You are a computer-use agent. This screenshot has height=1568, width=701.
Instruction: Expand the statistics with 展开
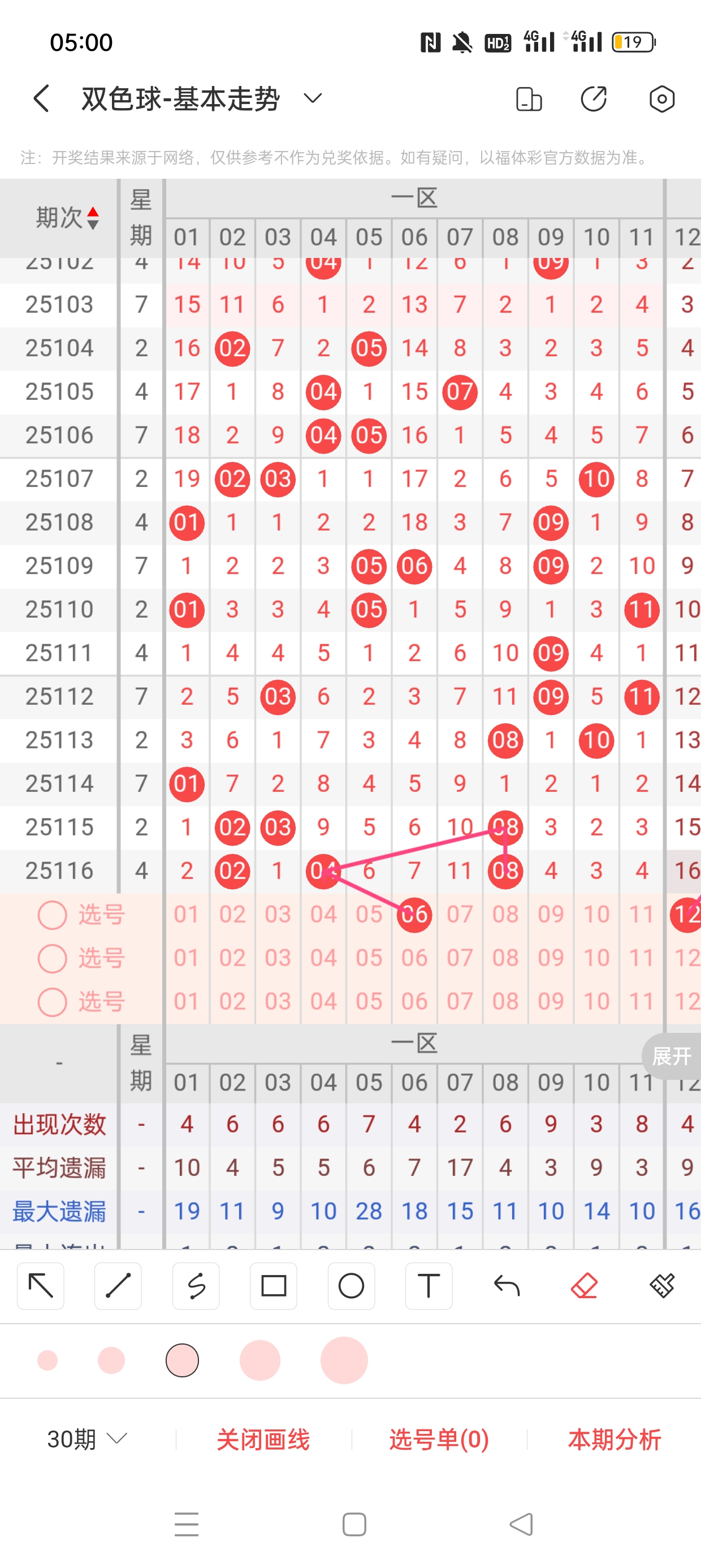pyautogui.click(x=672, y=1056)
